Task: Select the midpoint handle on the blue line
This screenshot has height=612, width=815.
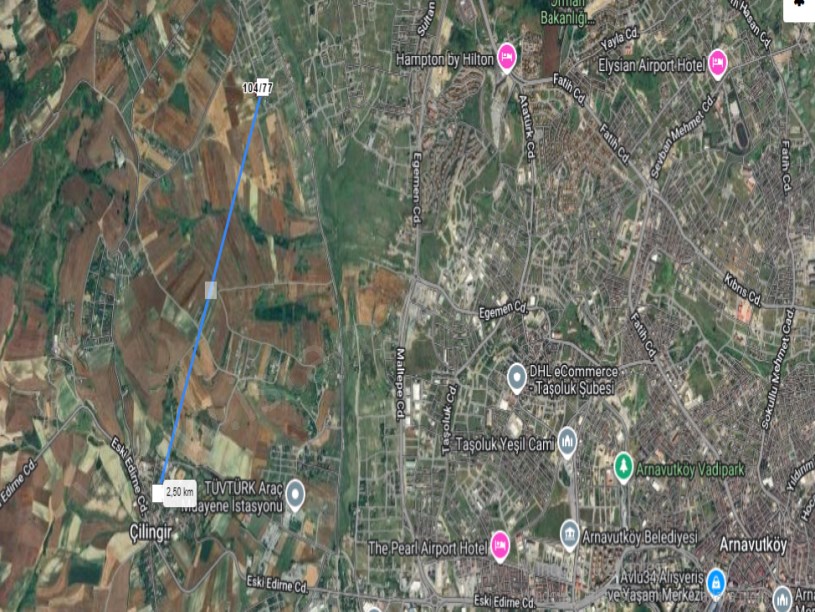Action: pos(210,289)
